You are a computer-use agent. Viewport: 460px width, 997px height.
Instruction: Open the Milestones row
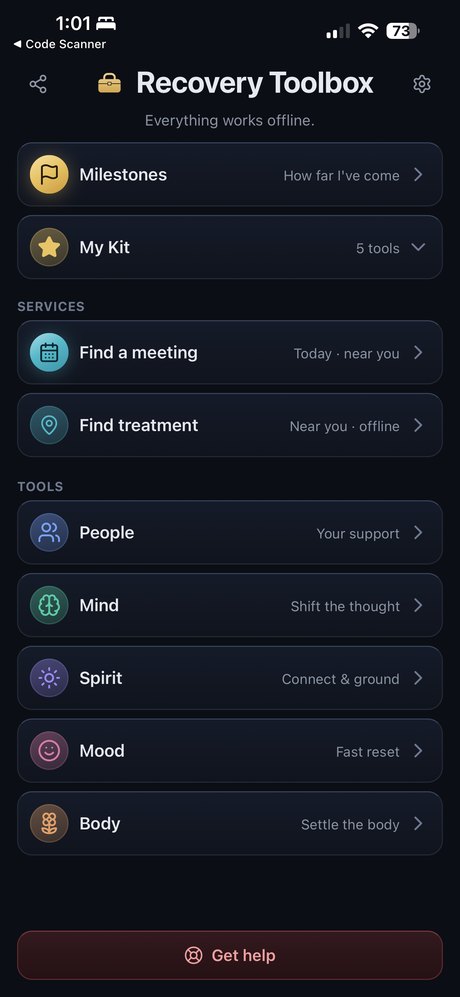(x=230, y=175)
